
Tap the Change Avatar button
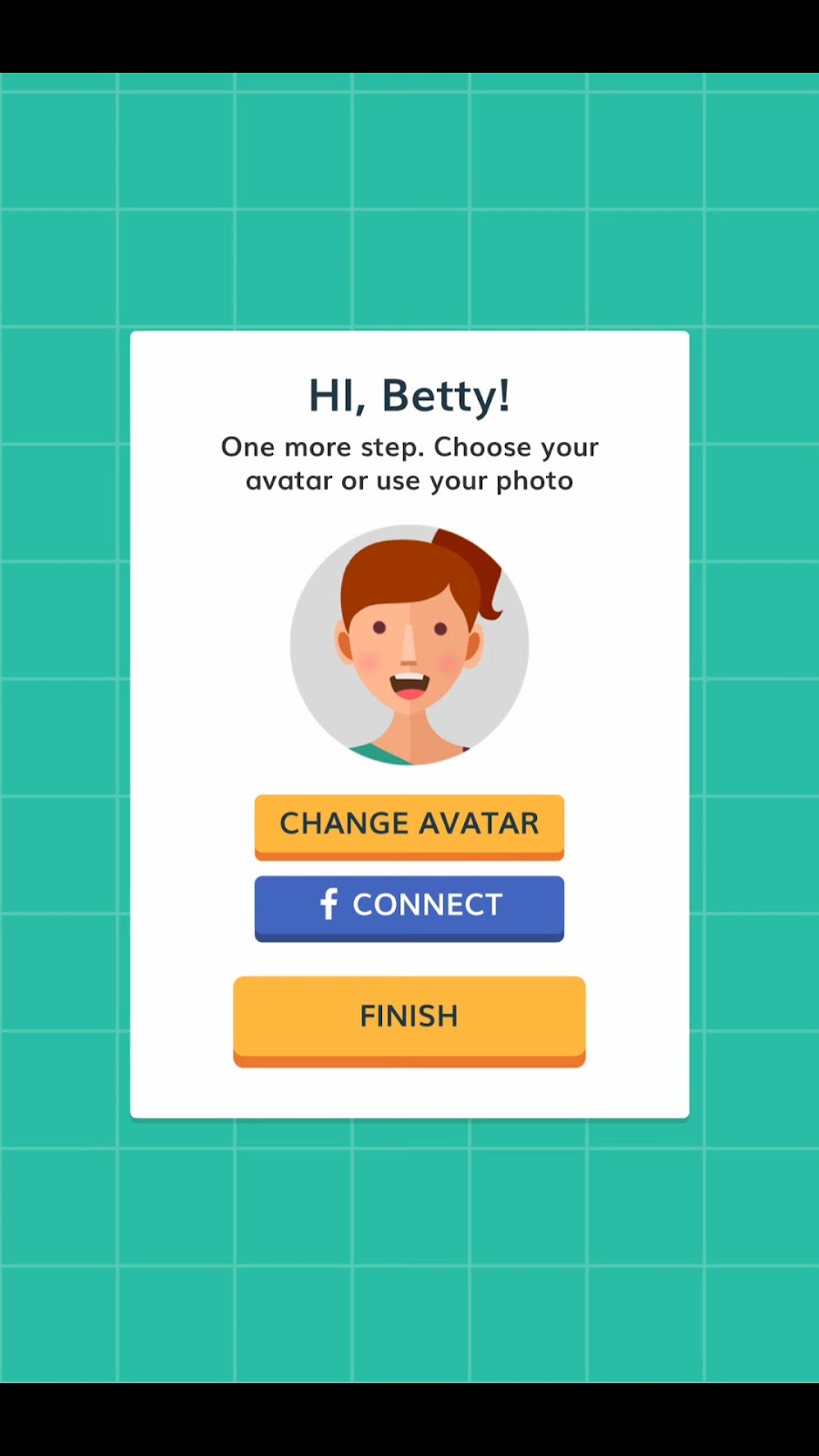409,824
